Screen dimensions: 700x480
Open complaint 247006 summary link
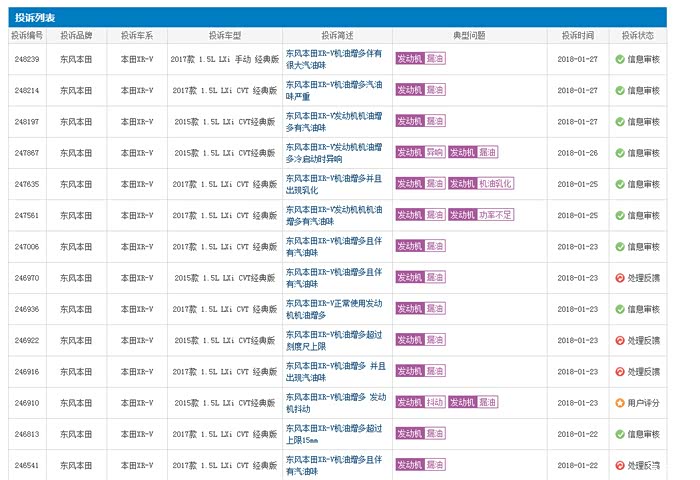(333, 246)
